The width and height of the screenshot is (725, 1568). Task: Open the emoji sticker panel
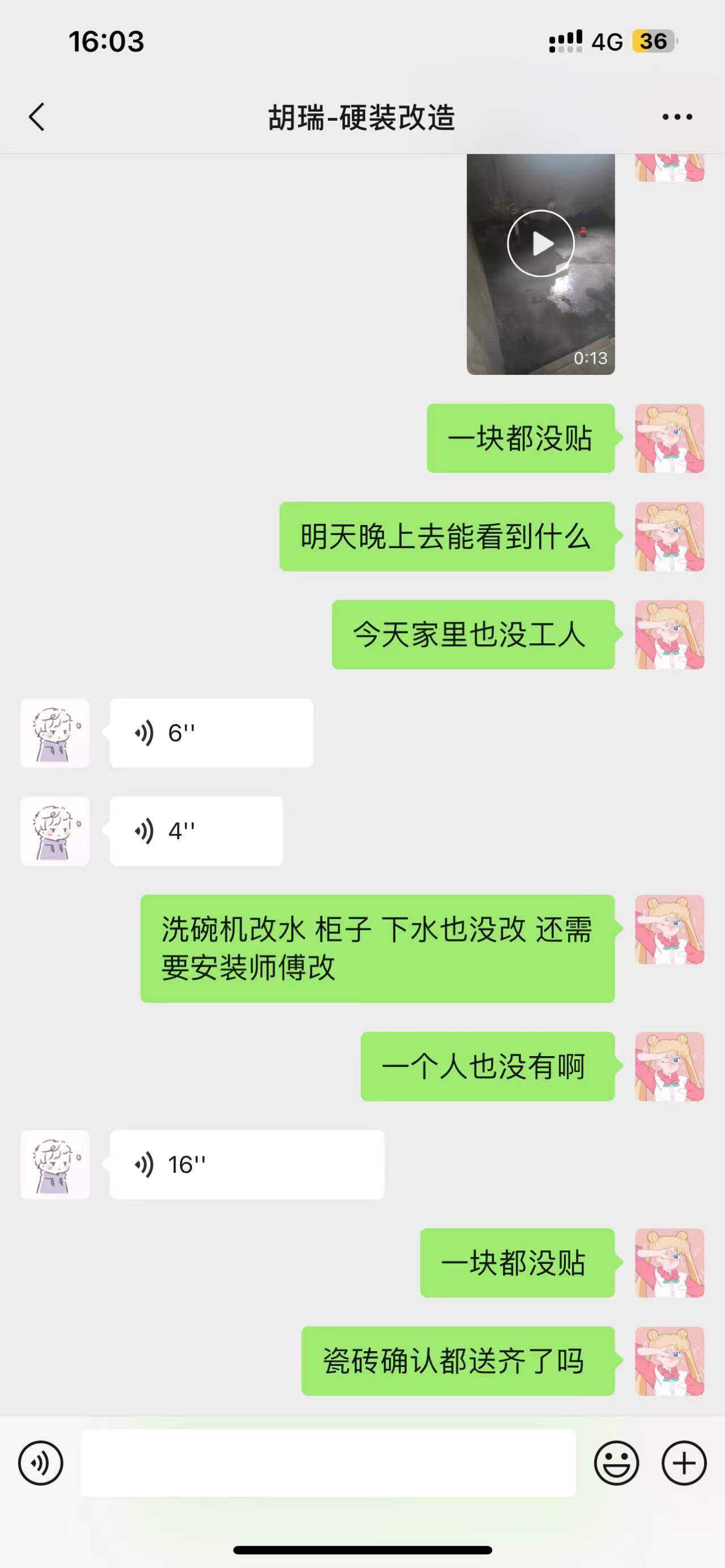point(616,1463)
